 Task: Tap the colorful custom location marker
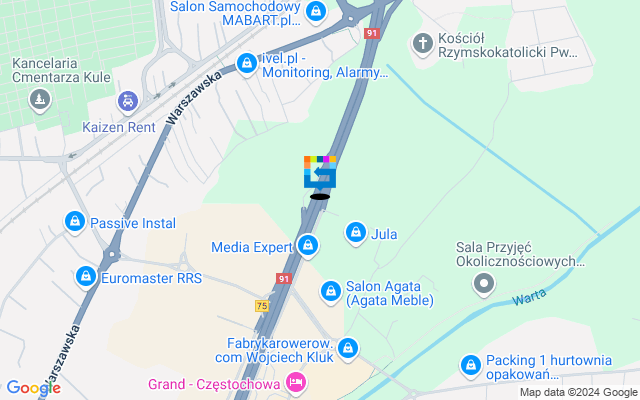coord(320,172)
